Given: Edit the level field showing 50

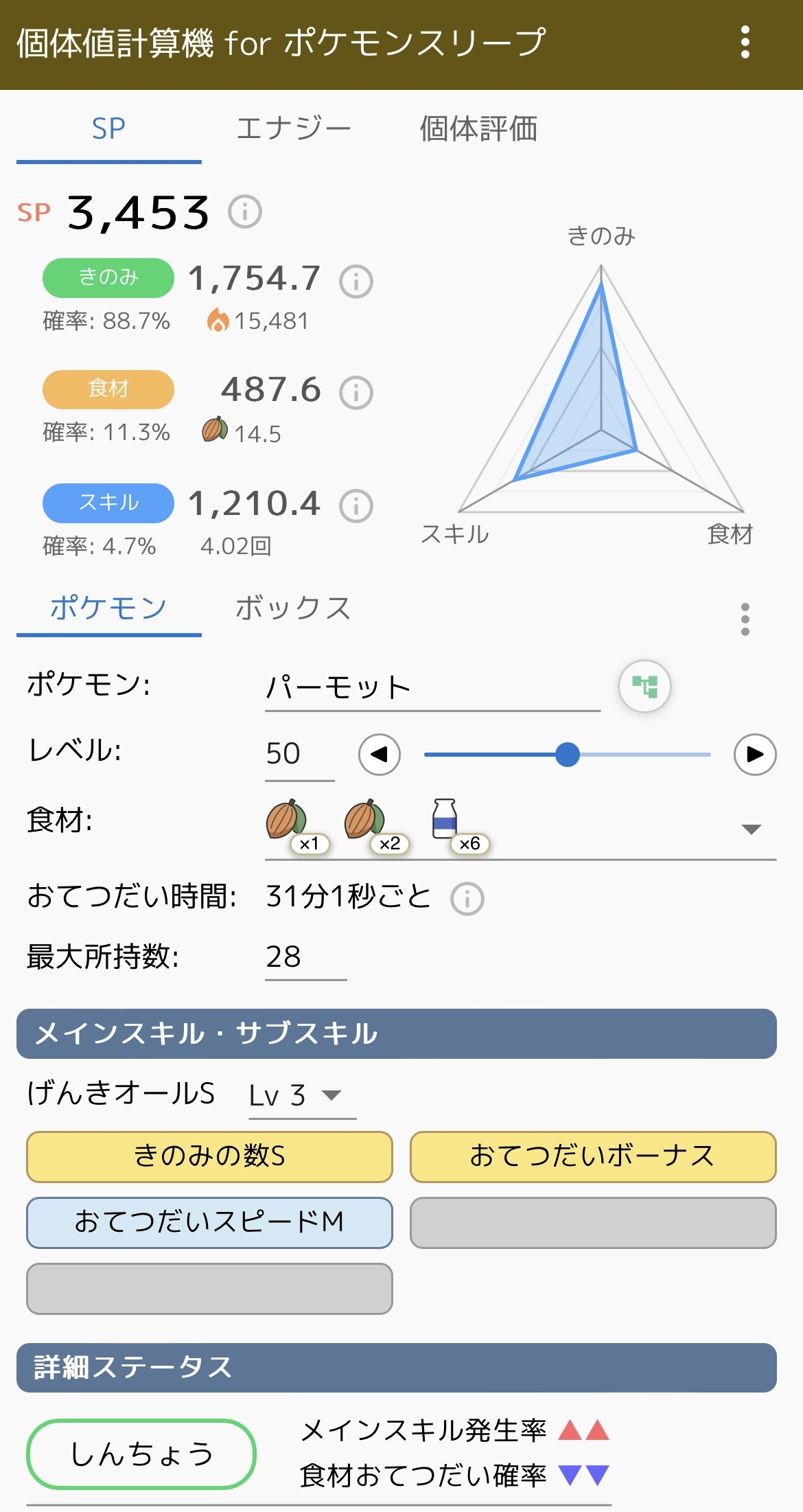Looking at the screenshot, I should click(299, 754).
